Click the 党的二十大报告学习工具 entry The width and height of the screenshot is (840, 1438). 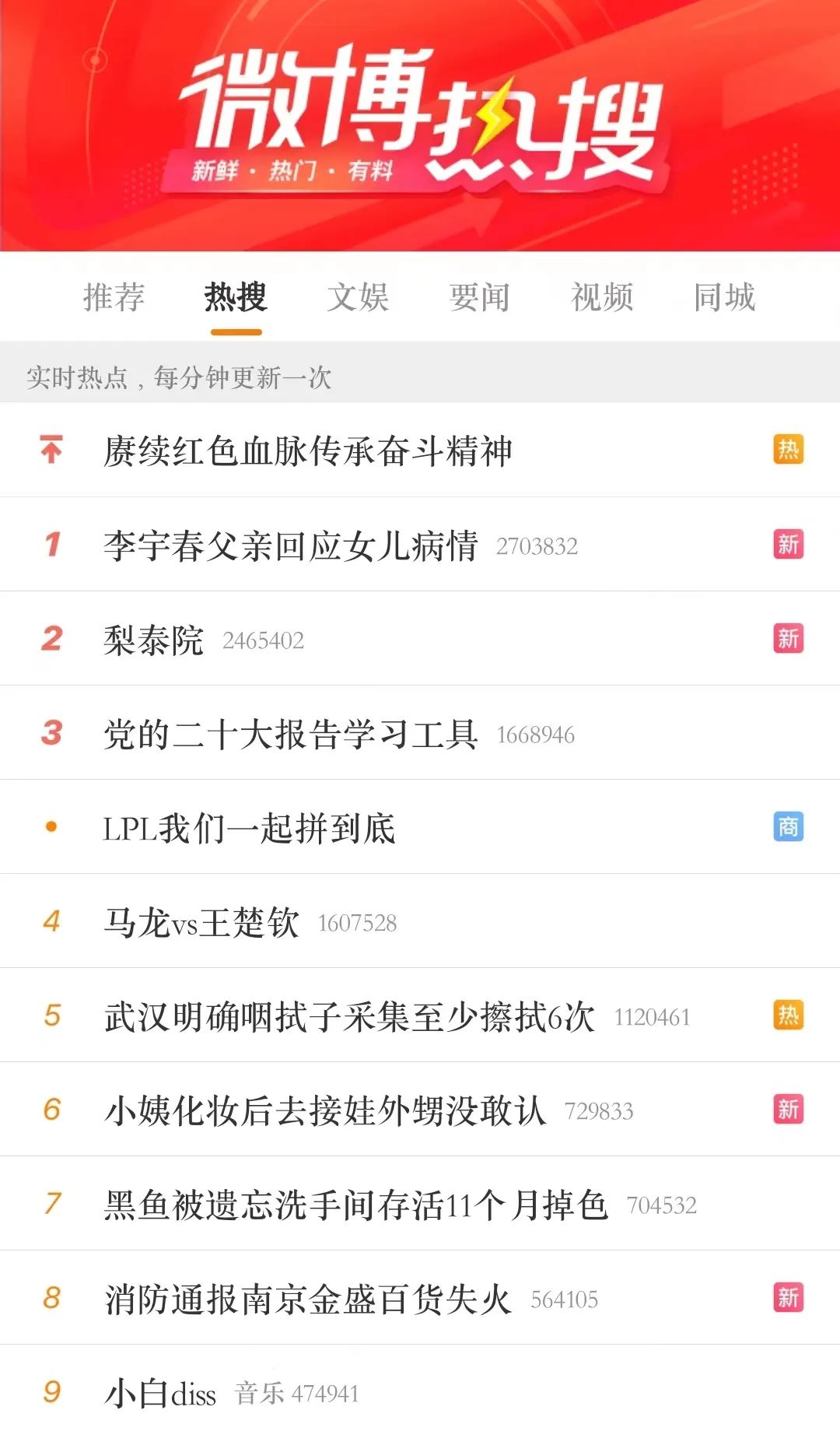296,733
